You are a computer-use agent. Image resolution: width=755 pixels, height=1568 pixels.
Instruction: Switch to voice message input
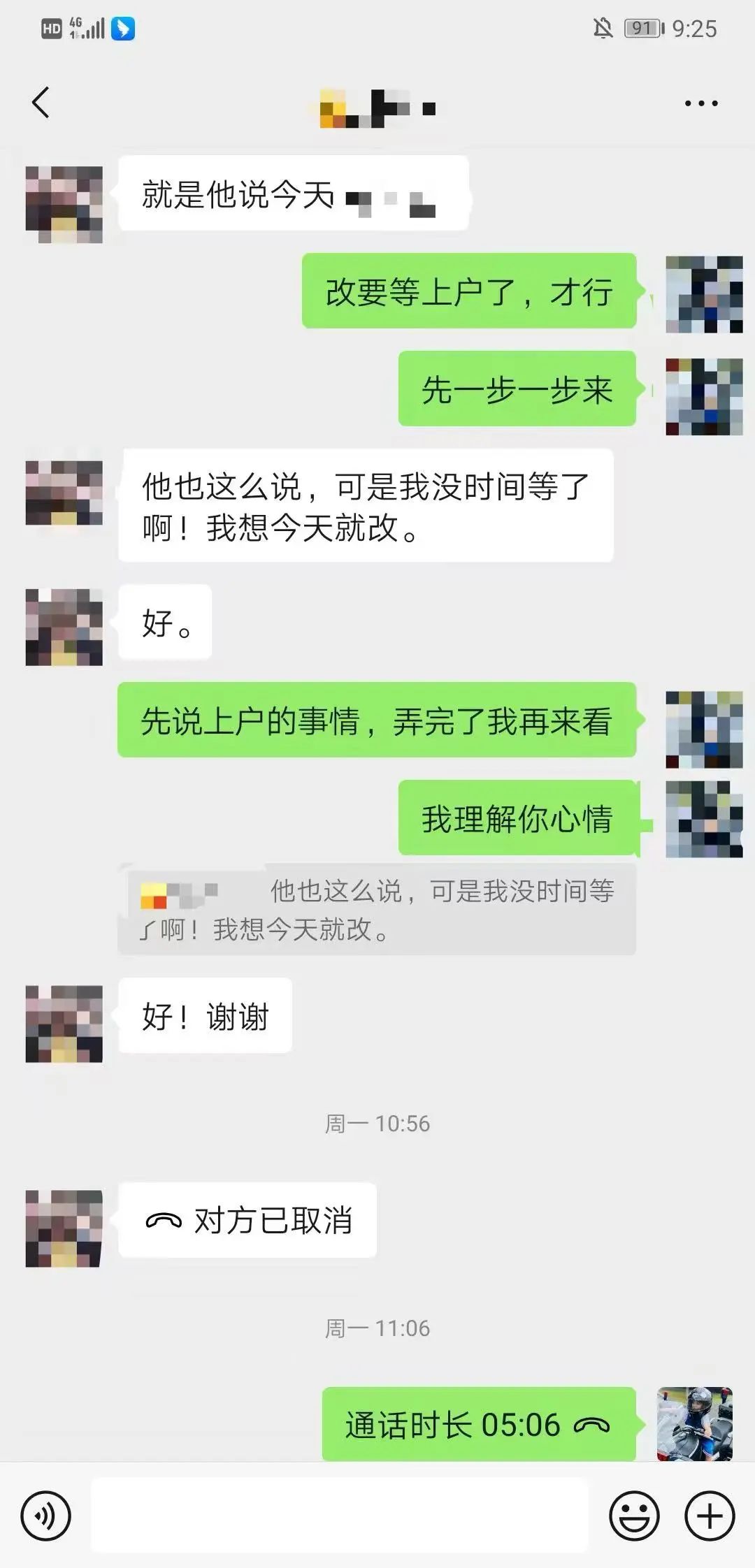click(45, 1516)
